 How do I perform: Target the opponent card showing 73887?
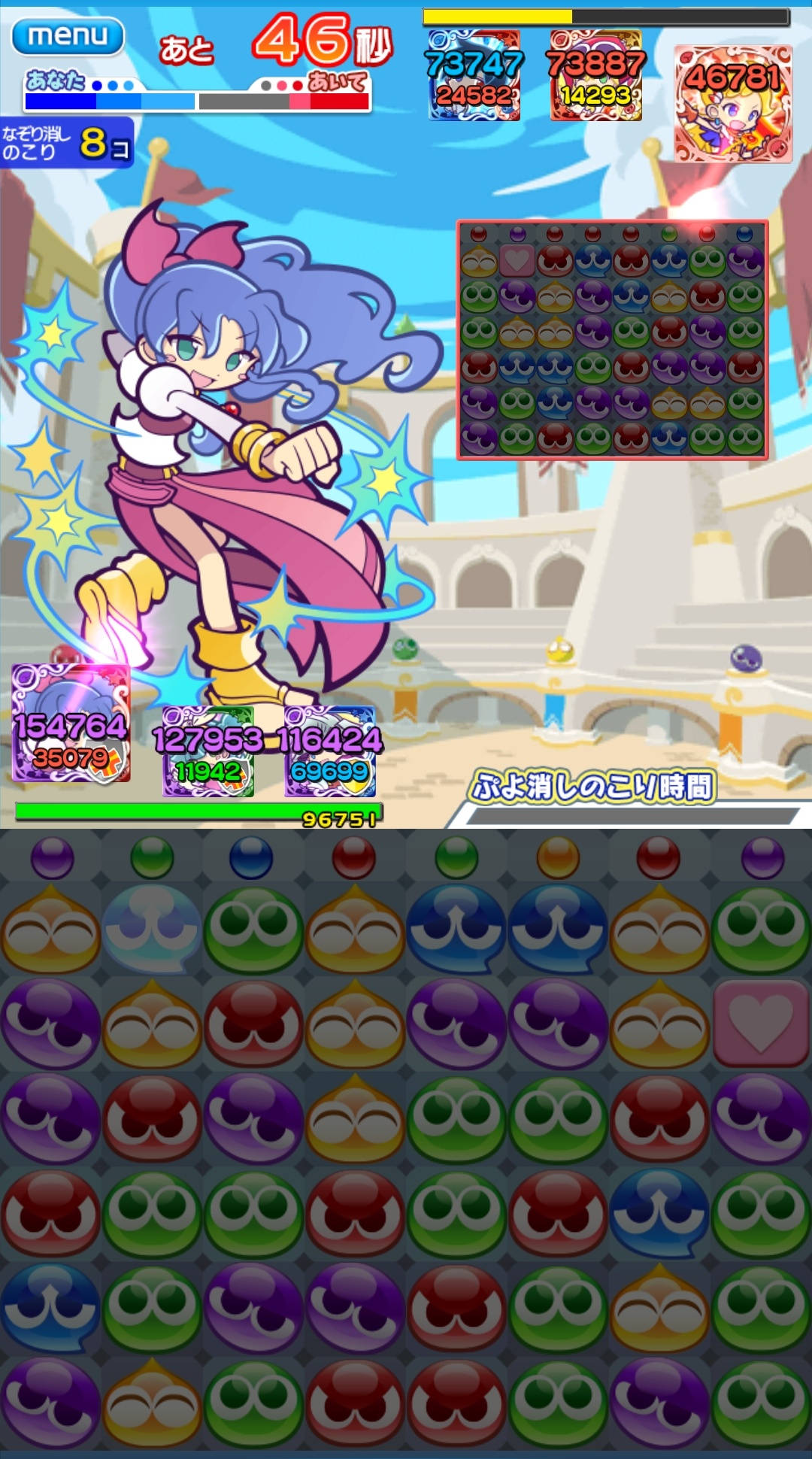595,75
